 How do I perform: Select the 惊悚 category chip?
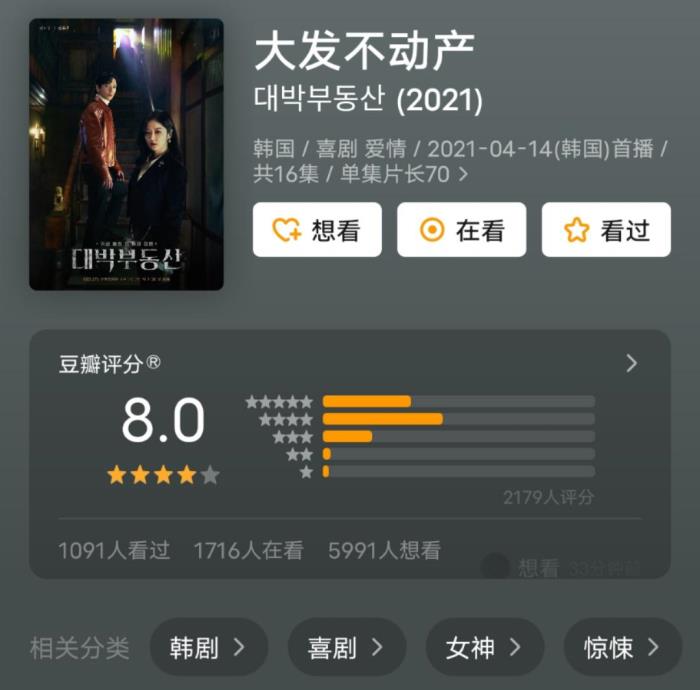tap(622, 647)
